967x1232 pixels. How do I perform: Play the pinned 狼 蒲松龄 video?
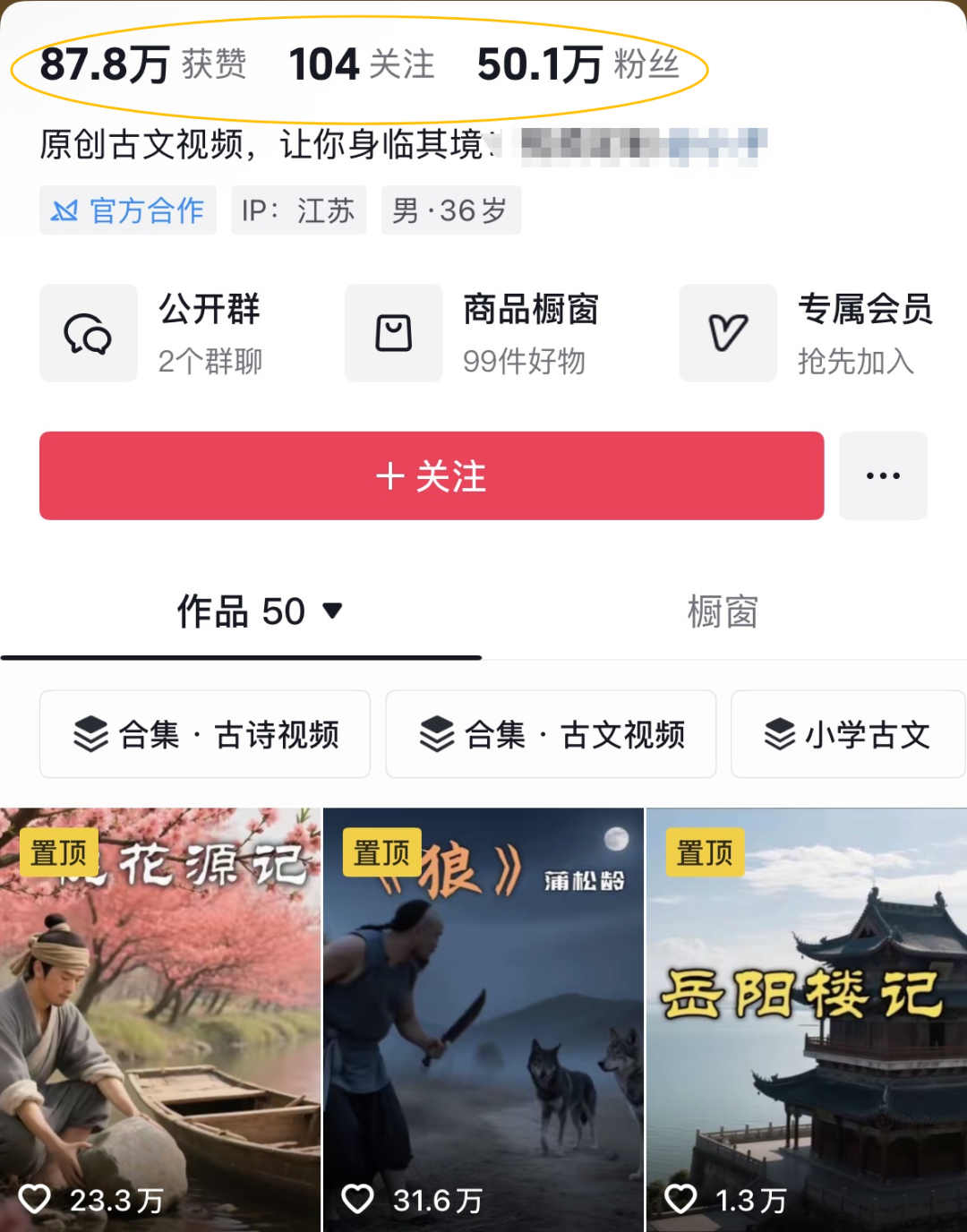[x=483, y=1021]
